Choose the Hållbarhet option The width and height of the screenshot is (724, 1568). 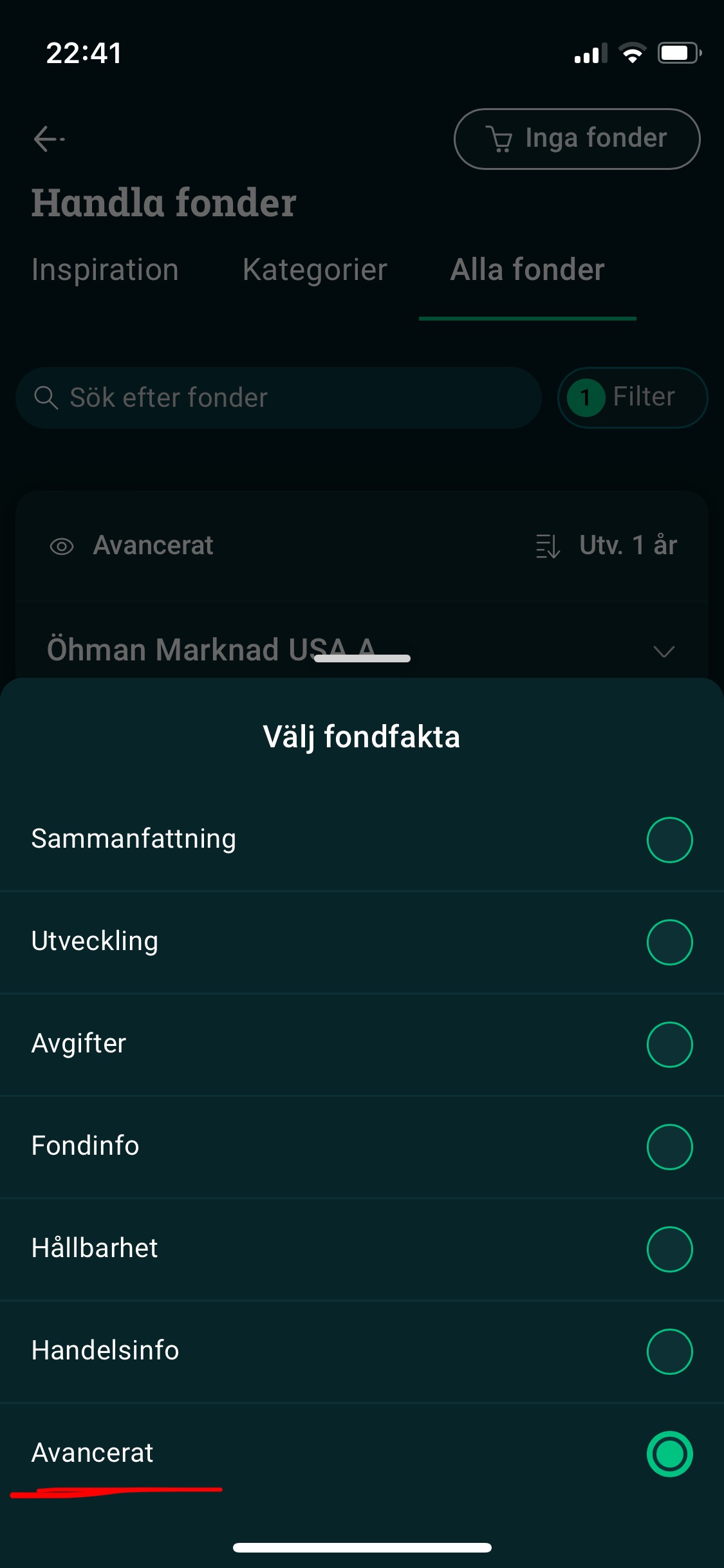[x=669, y=1249]
